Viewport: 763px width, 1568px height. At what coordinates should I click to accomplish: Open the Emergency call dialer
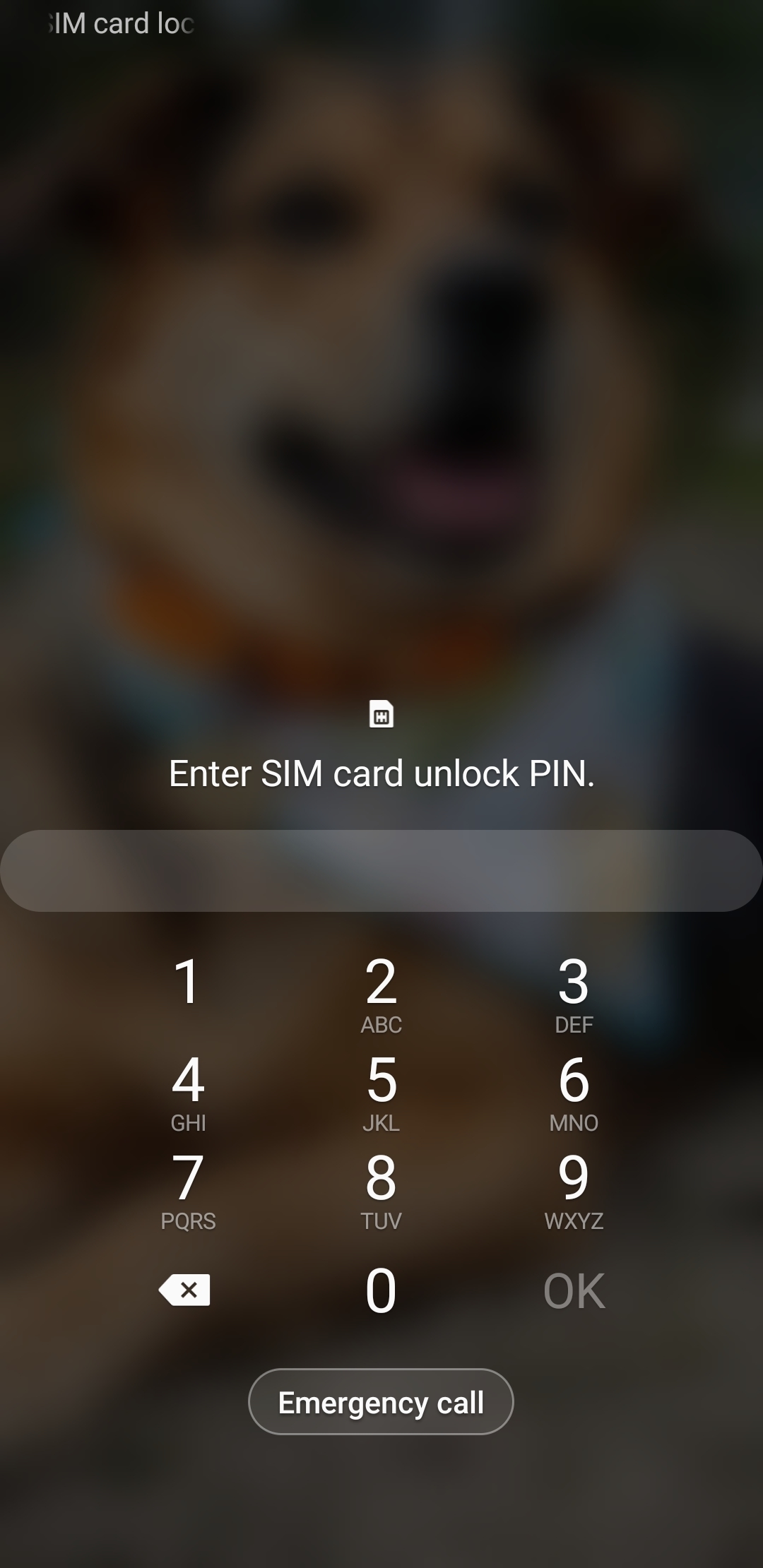381,1402
